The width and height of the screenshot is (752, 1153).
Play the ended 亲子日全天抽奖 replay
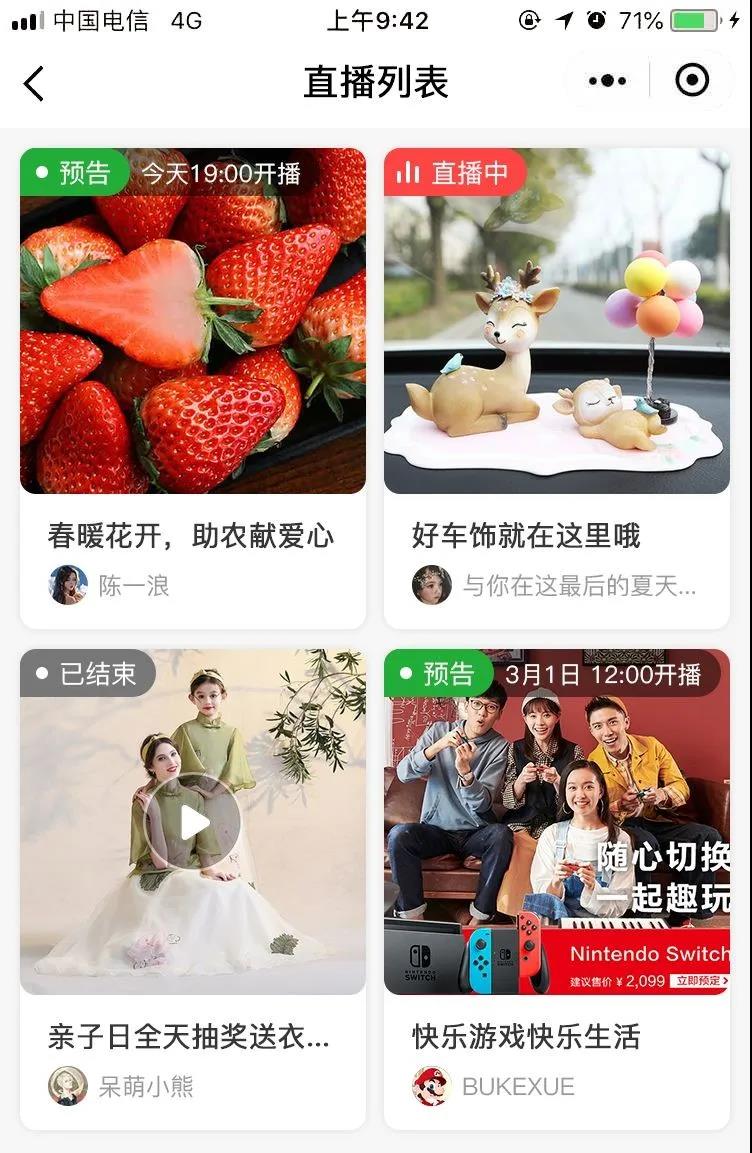[x=193, y=822]
